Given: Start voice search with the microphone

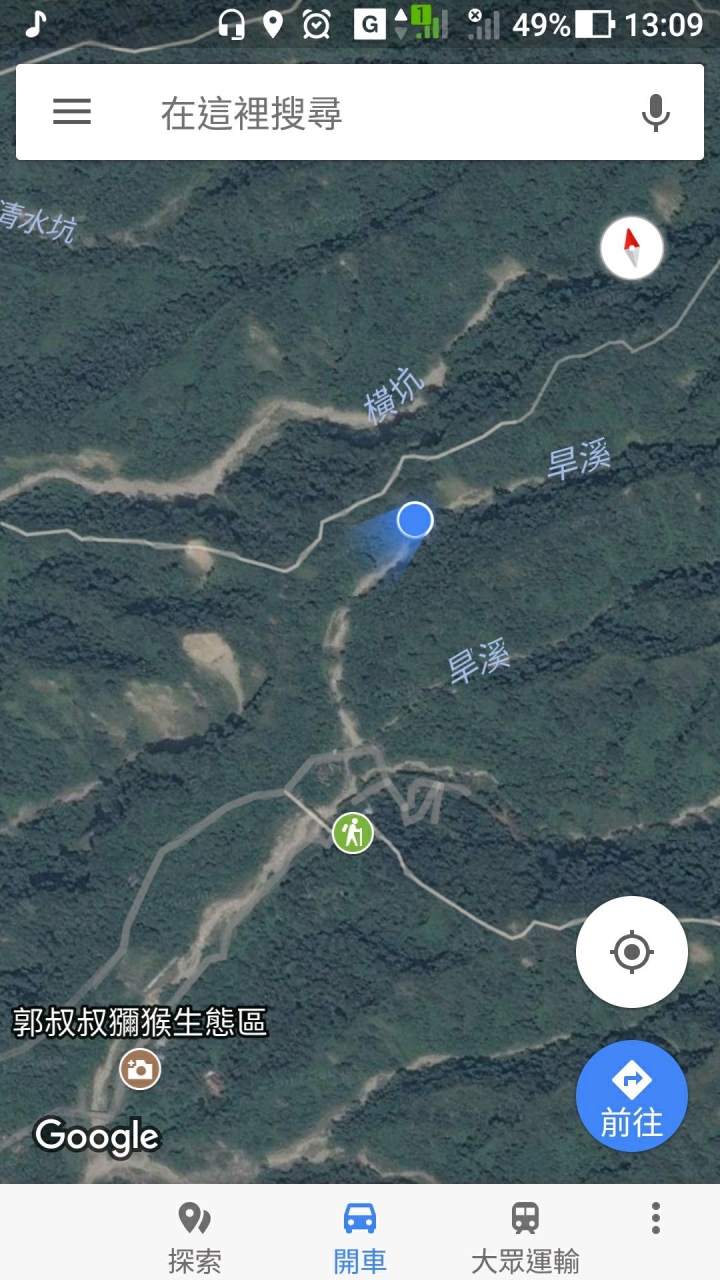Looking at the screenshot, I should click(x=656, y=113).
